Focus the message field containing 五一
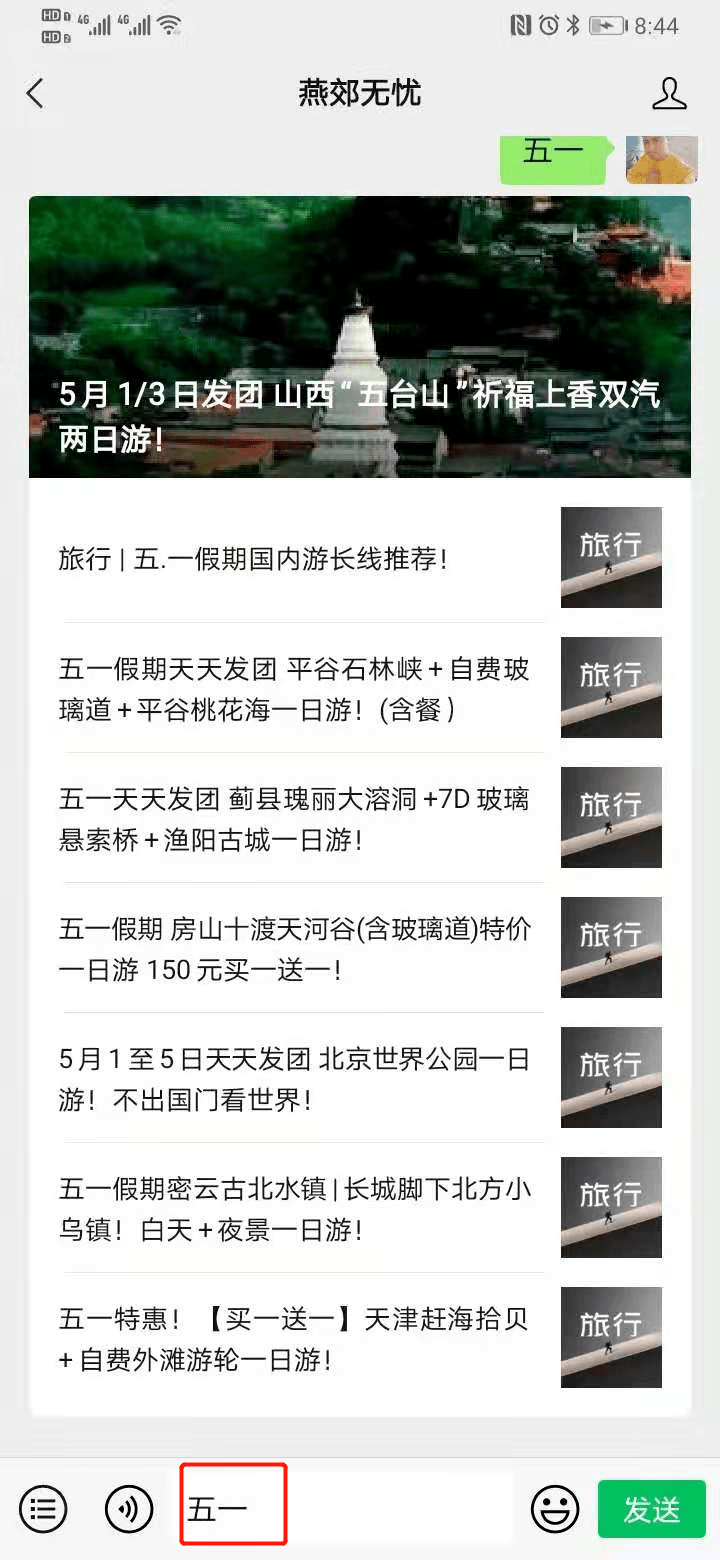This screenshot has height=1560, width=720. [x=345, y=1508]
